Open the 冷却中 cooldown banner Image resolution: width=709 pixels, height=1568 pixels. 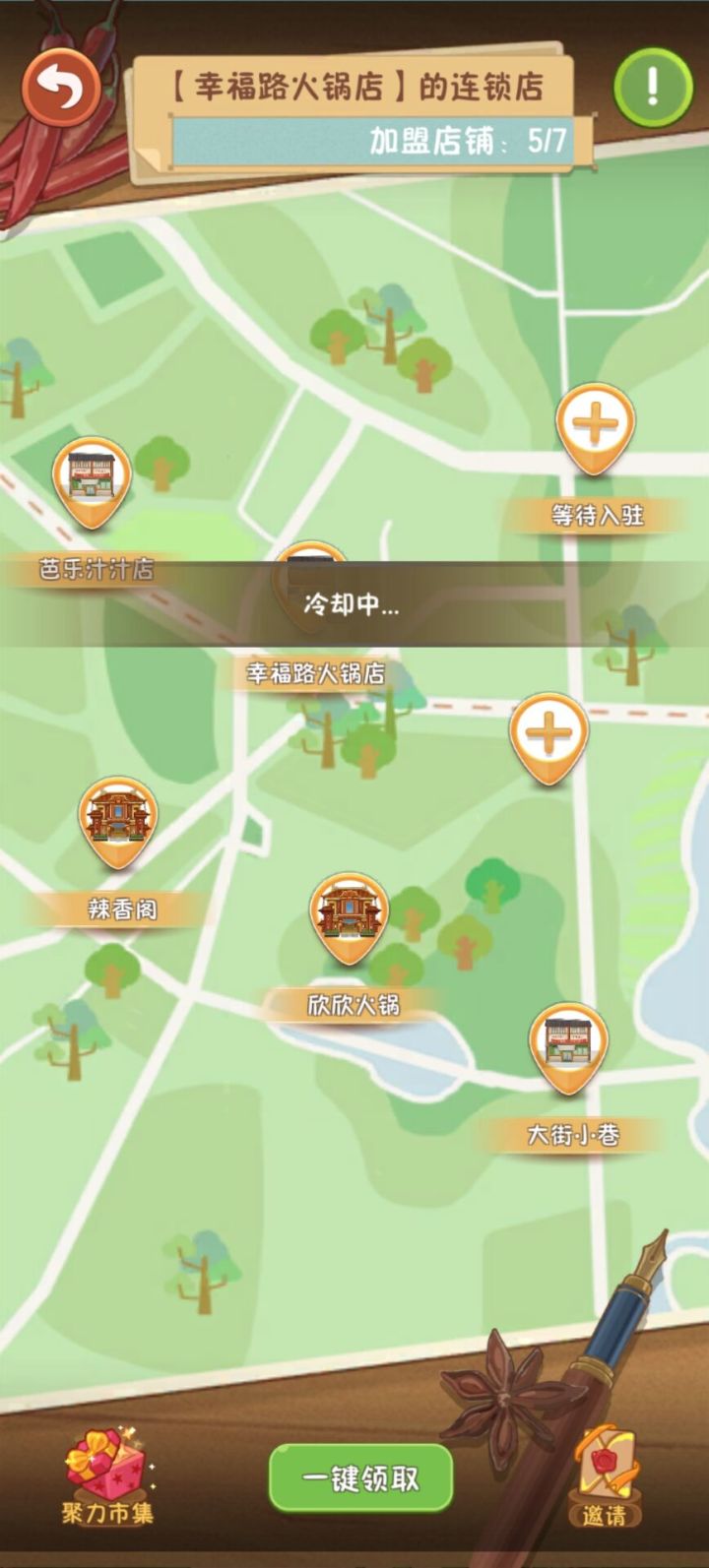coord(354,604)
